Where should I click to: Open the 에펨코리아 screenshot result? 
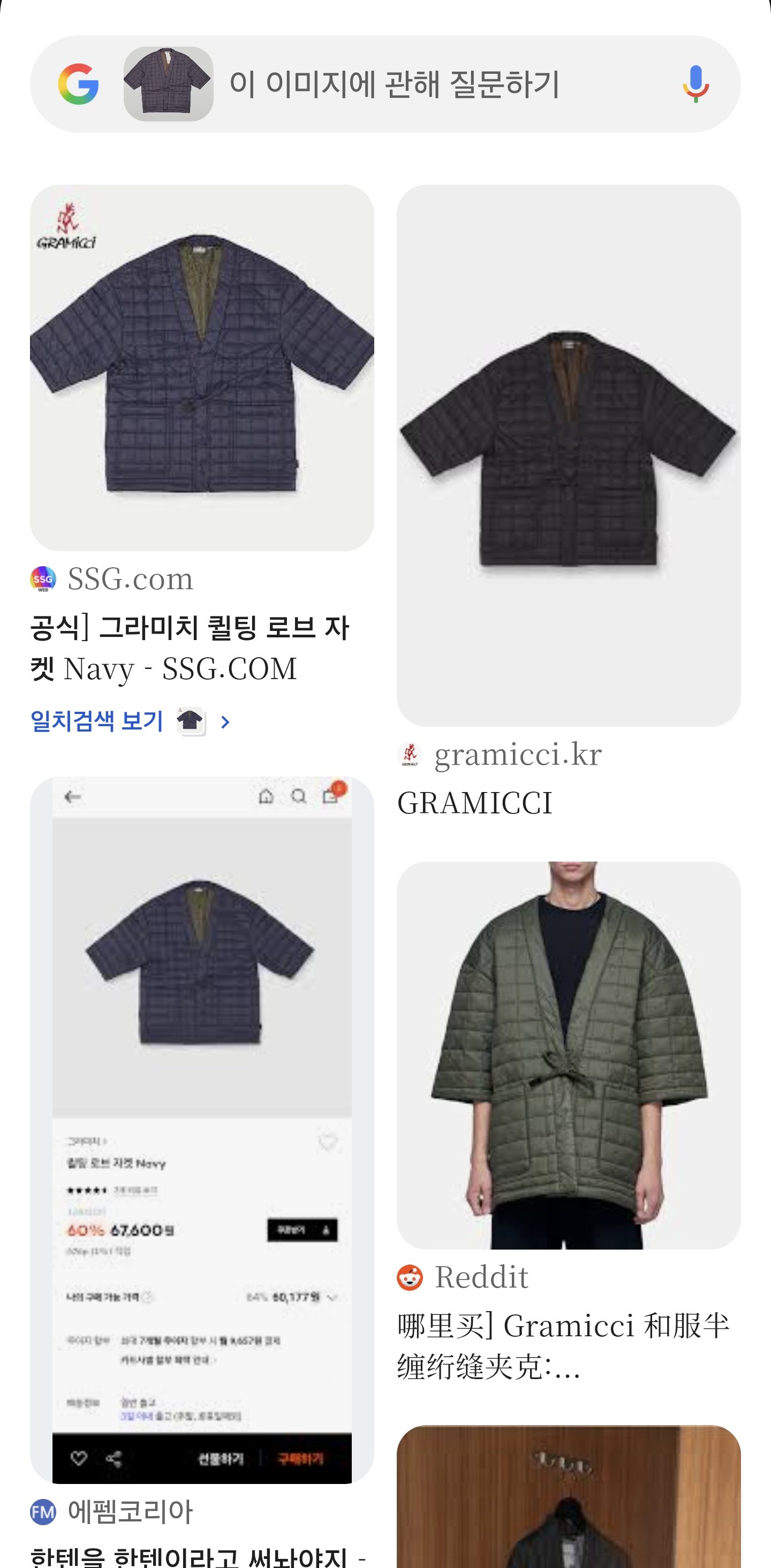click(201, 1130)
